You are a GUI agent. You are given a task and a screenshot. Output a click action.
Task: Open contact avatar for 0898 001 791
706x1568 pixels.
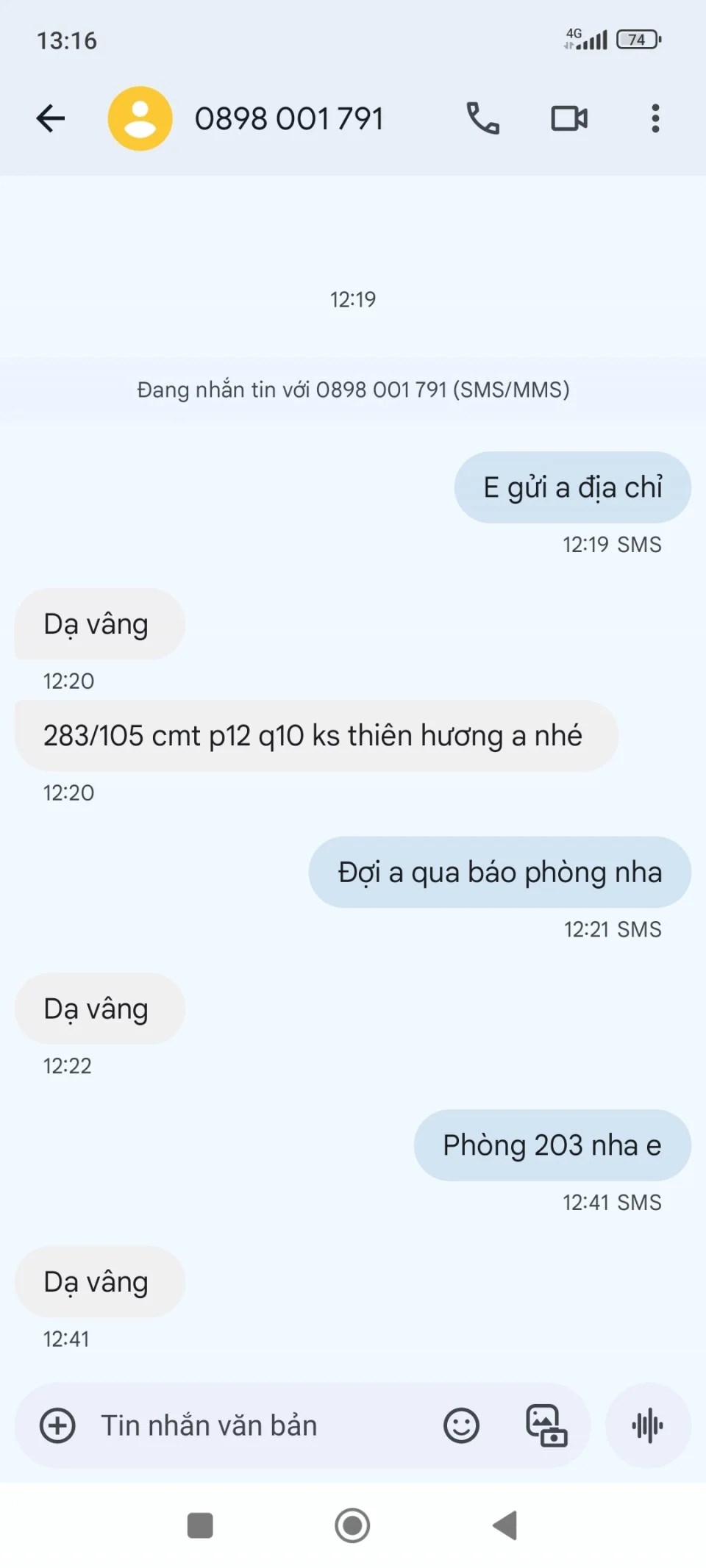pos(140,118)
